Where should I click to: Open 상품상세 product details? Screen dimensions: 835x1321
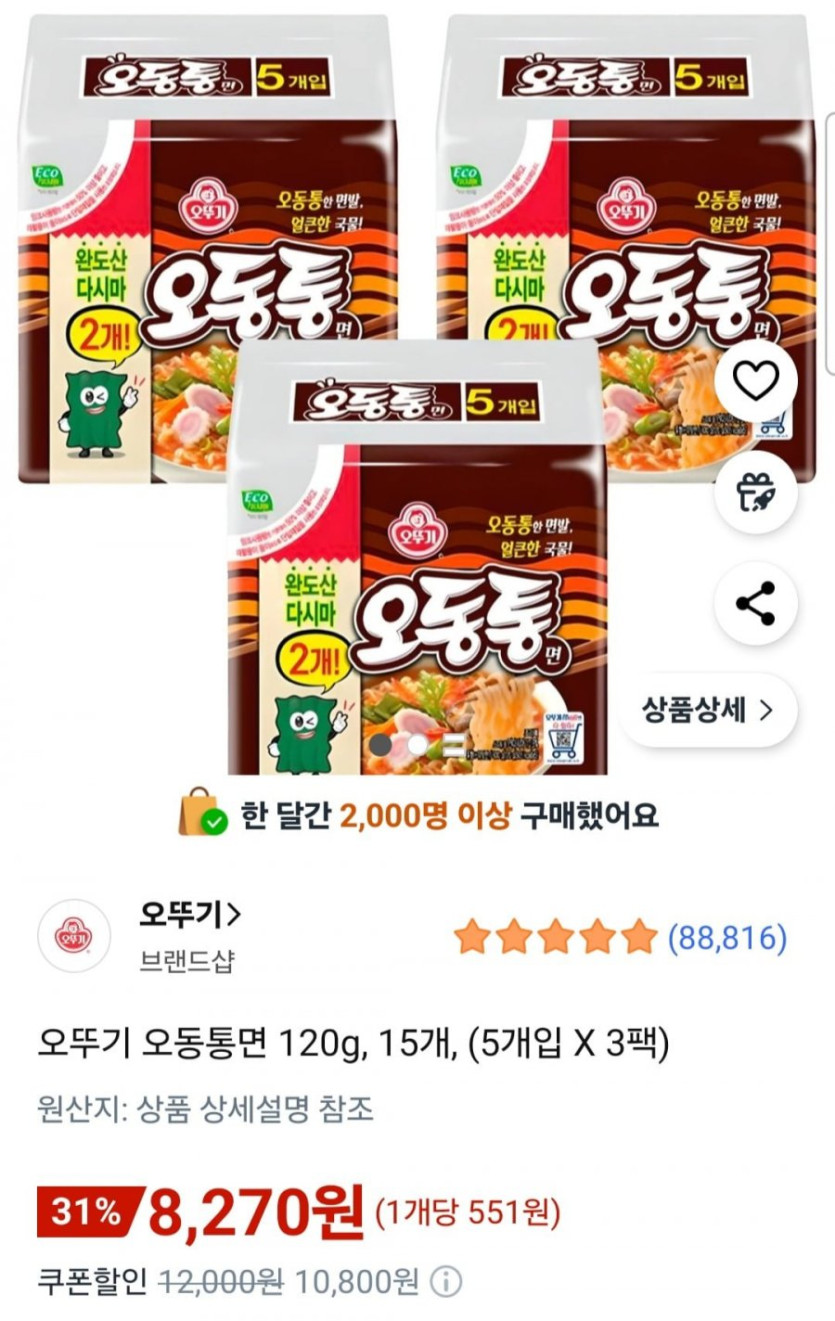pyautogui.click(x=709, y=710)
